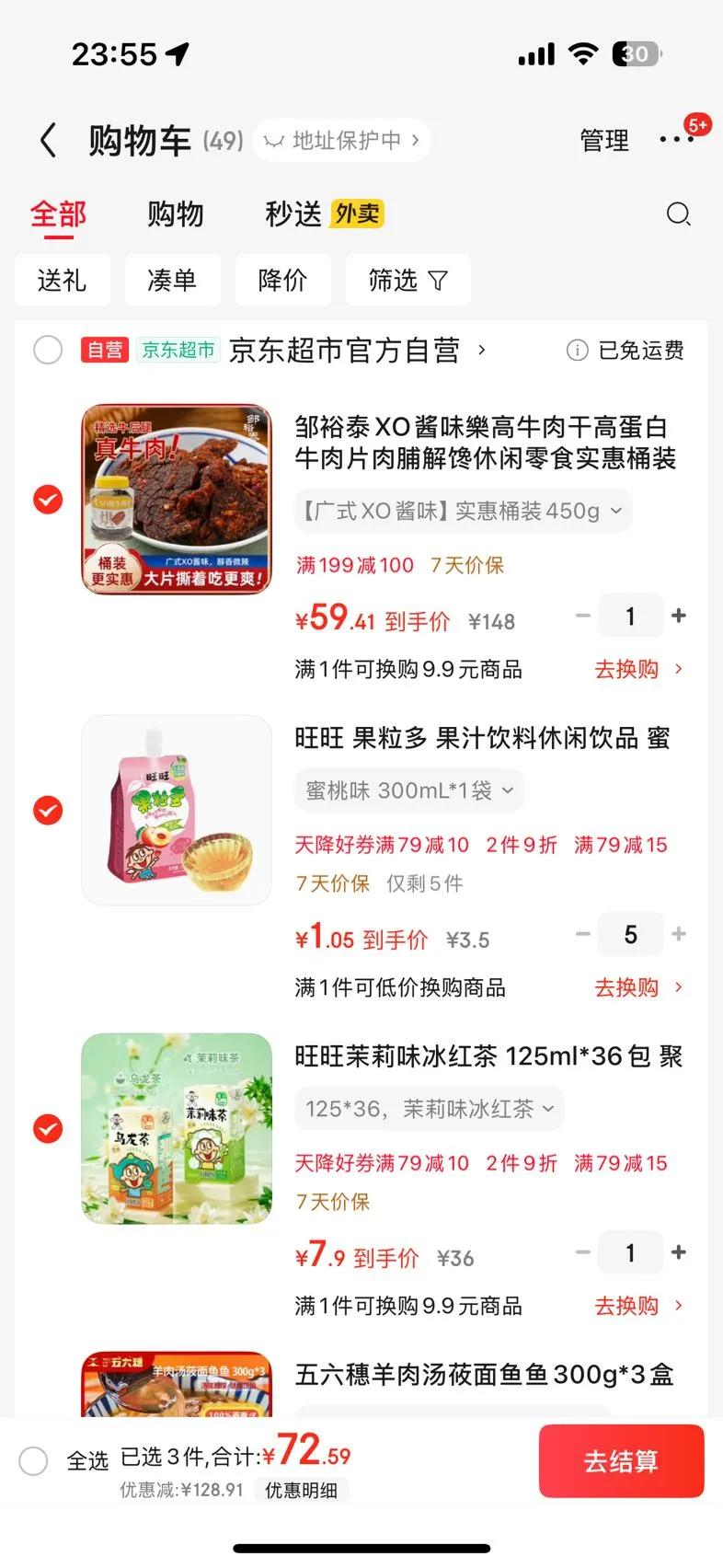
Task: Switch to the 购物 tab
Action: [175, 214]
